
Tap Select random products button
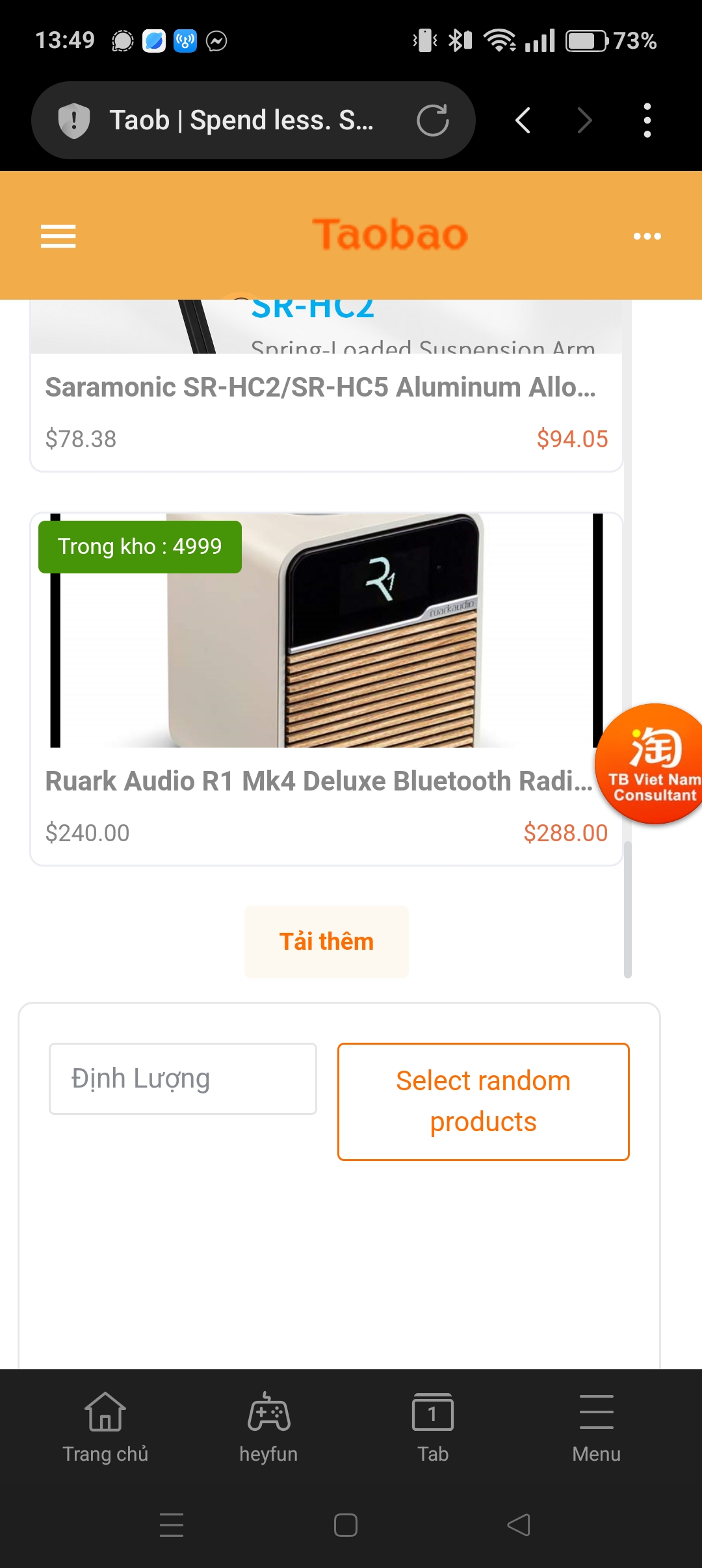483,1101
